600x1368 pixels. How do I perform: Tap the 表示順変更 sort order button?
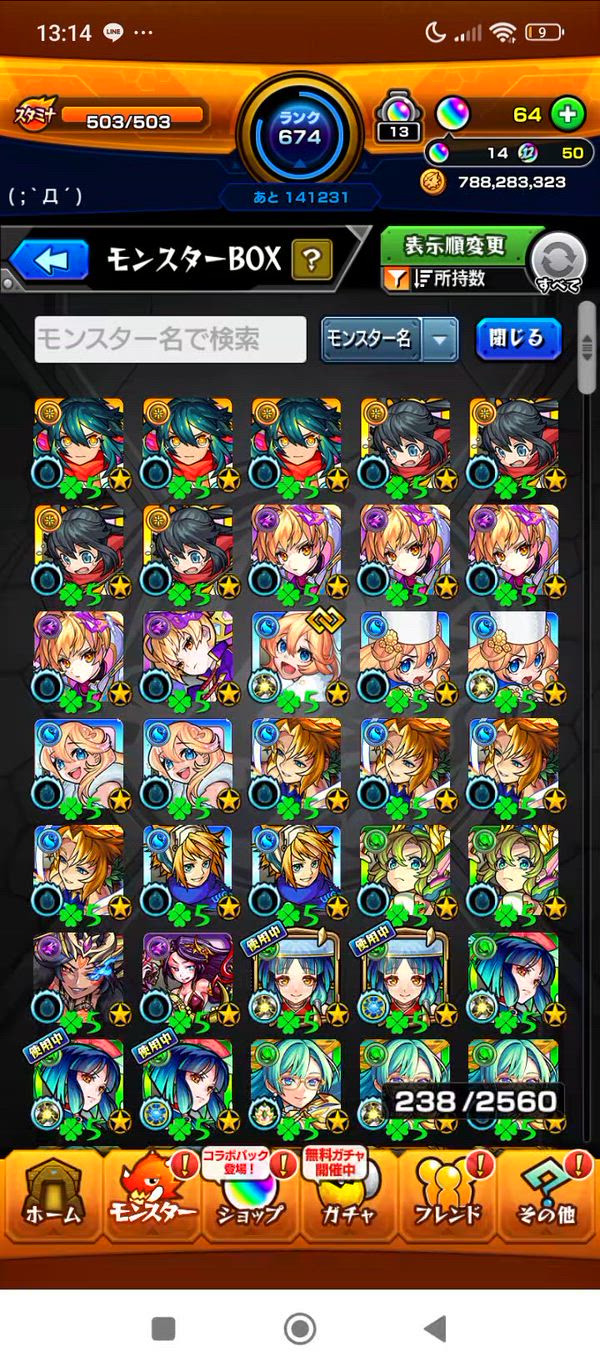click(x=455, y=245)
